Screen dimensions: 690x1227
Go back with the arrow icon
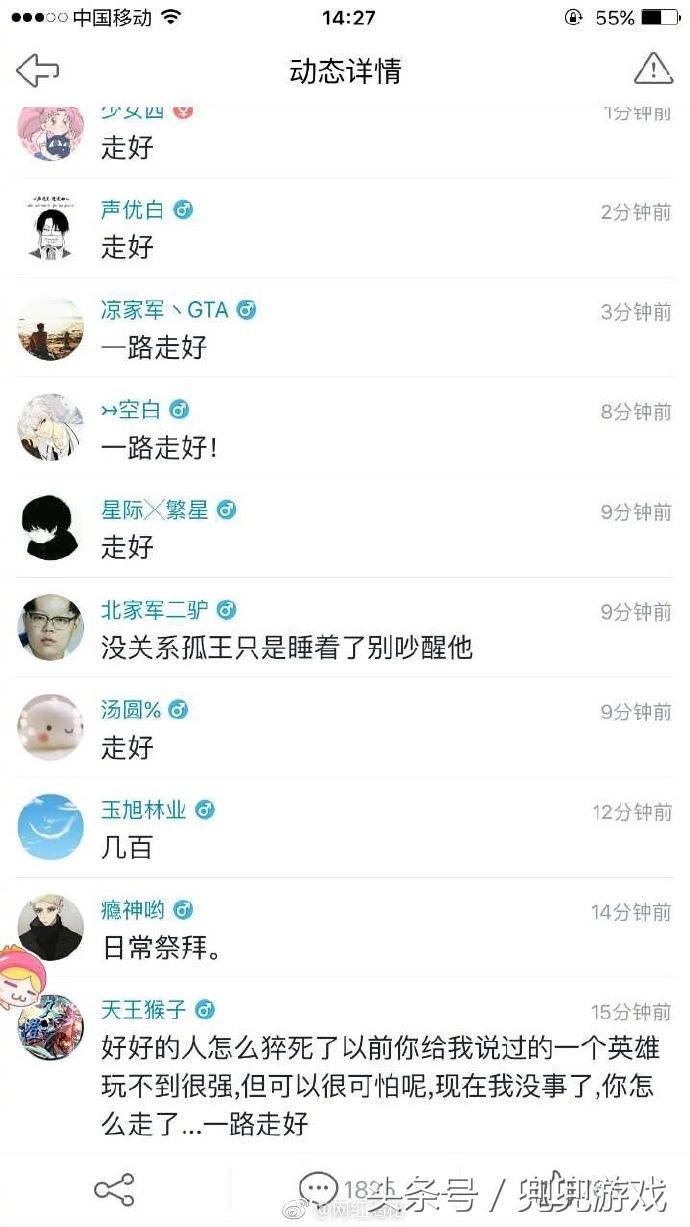(38, 71)
